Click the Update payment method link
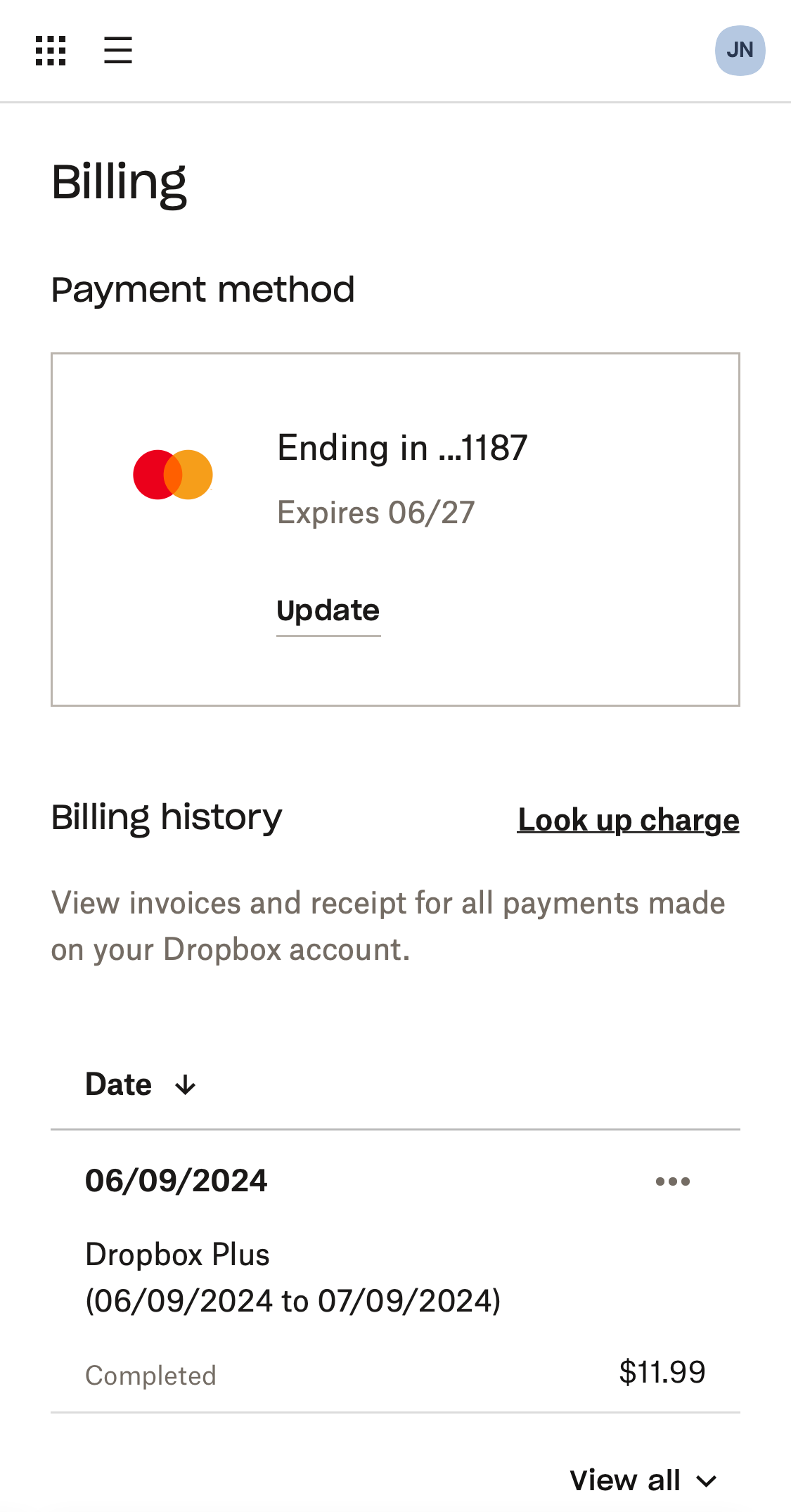791x1512 pixels. pos(328,610)
